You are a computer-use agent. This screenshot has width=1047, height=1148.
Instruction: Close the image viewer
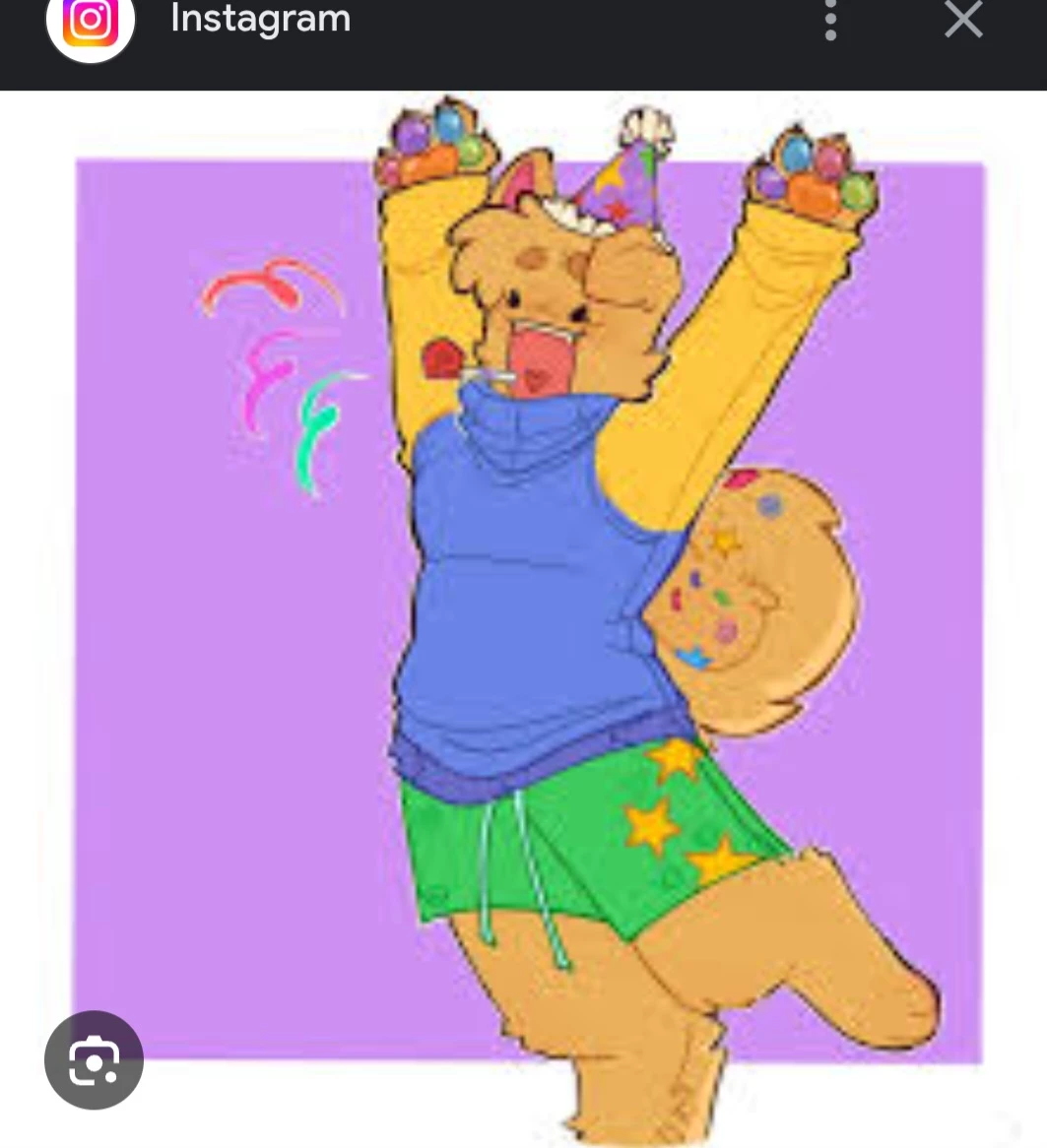(962, 20)
